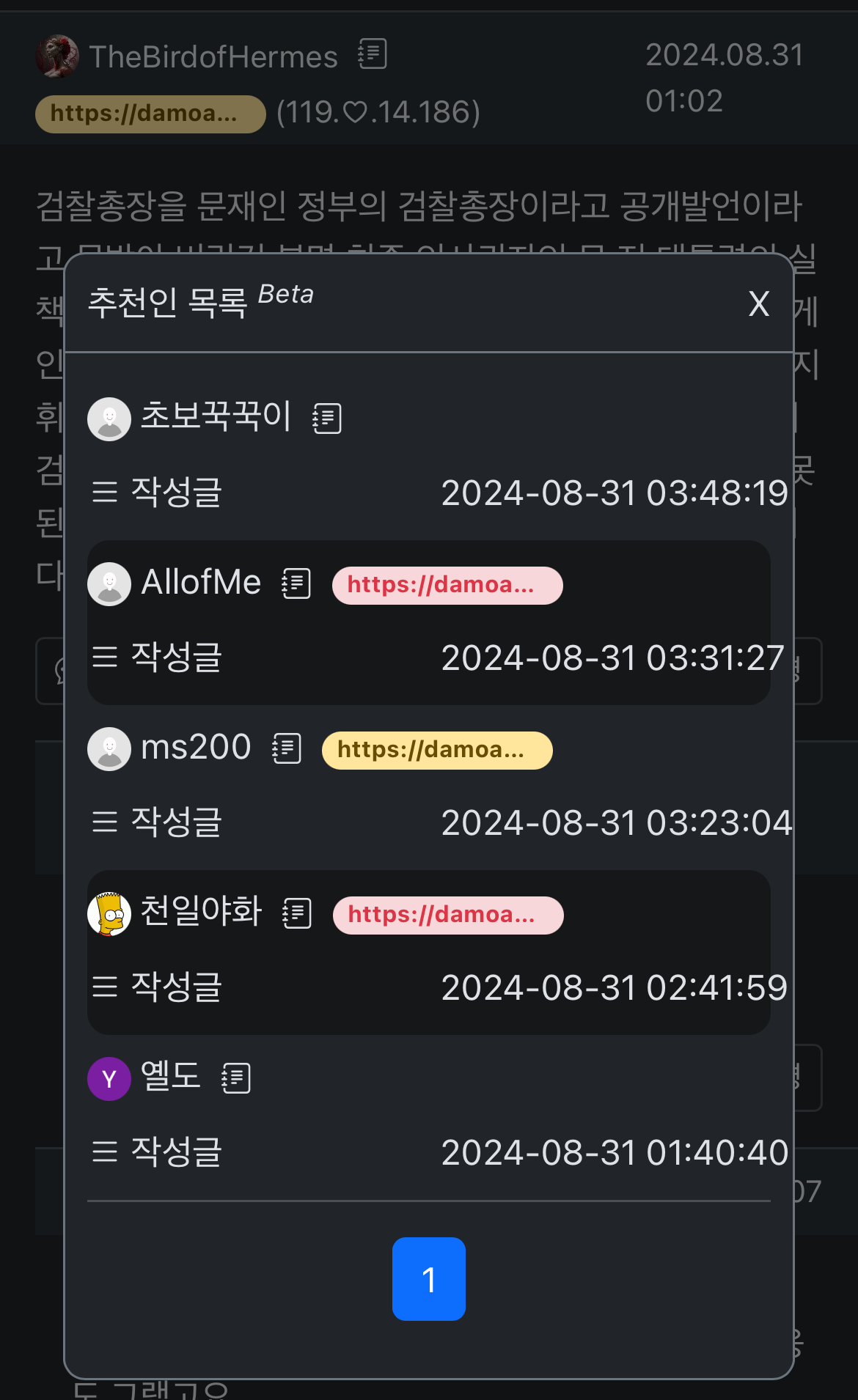The image size is (858, 1400).
Task: Open ms200's profile name
Action: tap(196, 747)
